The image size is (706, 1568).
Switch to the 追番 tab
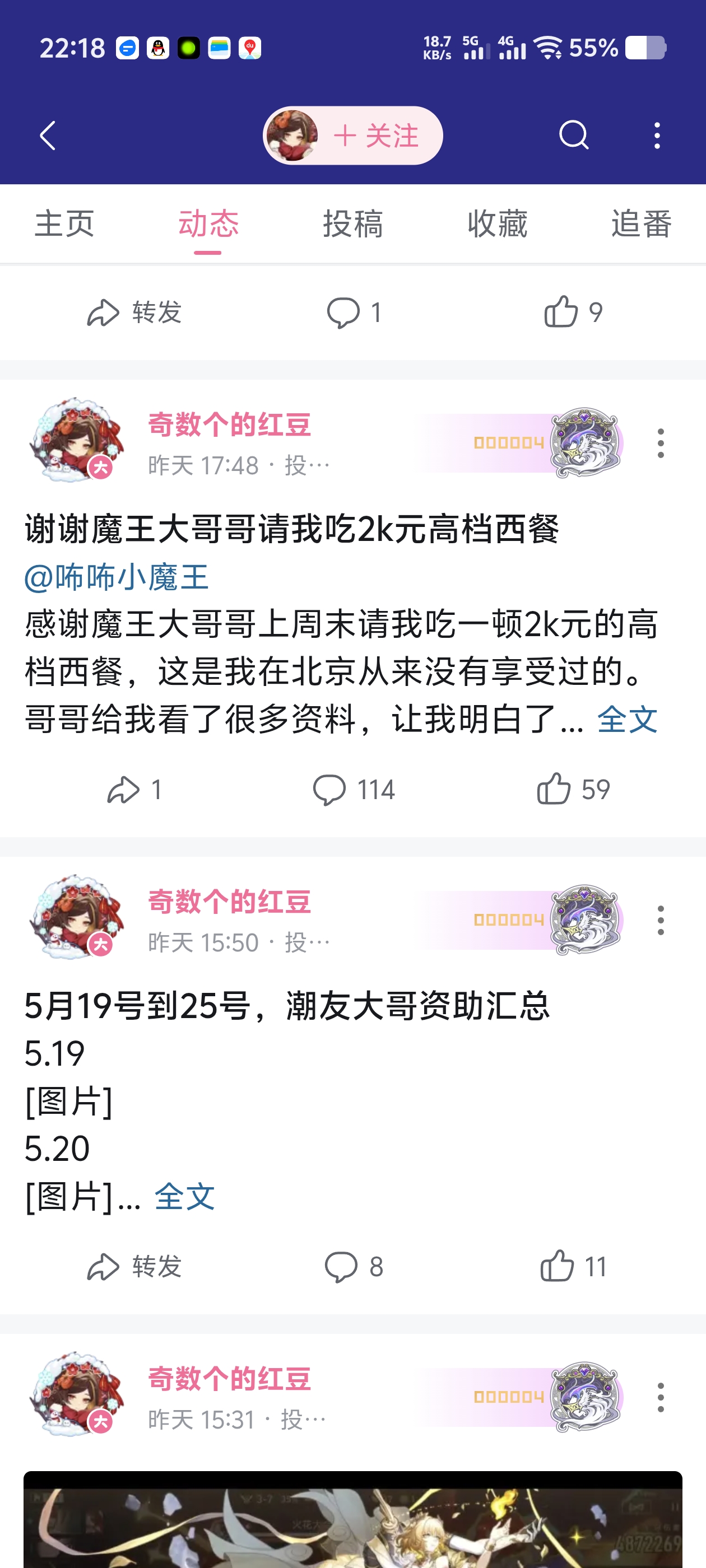pyautogui.click(x=642, y=223)
